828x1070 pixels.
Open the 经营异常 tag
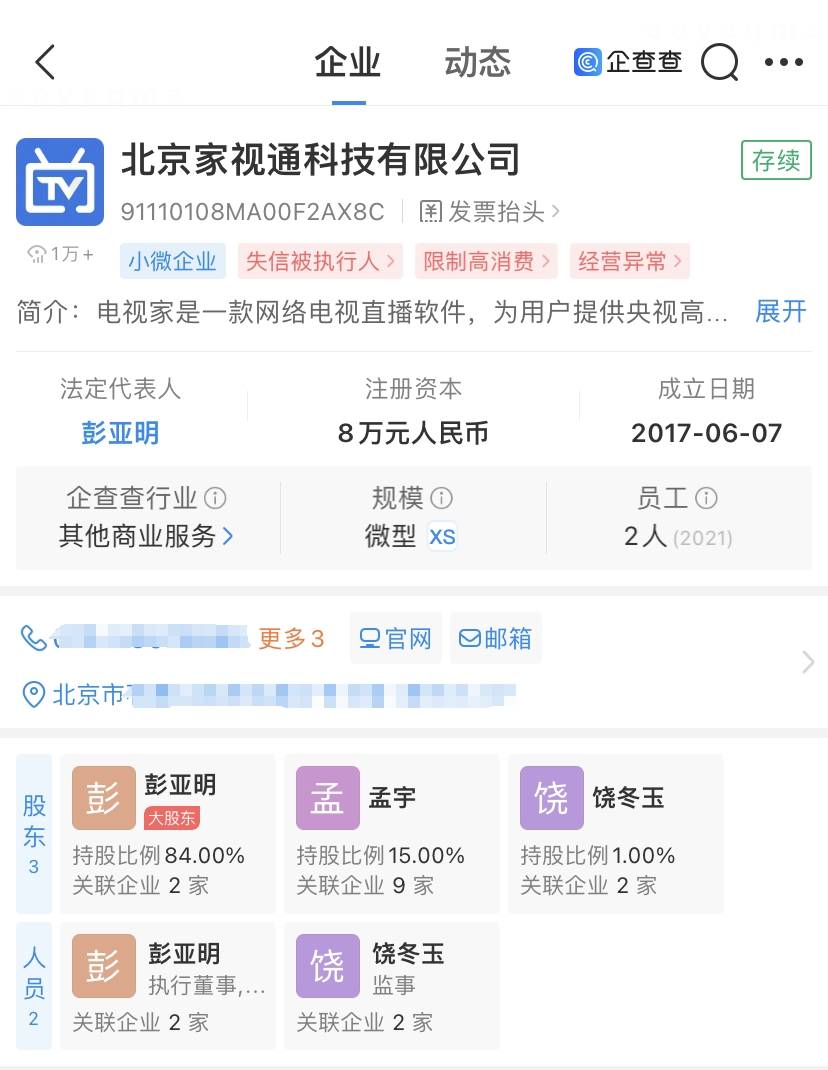[629, 261]
